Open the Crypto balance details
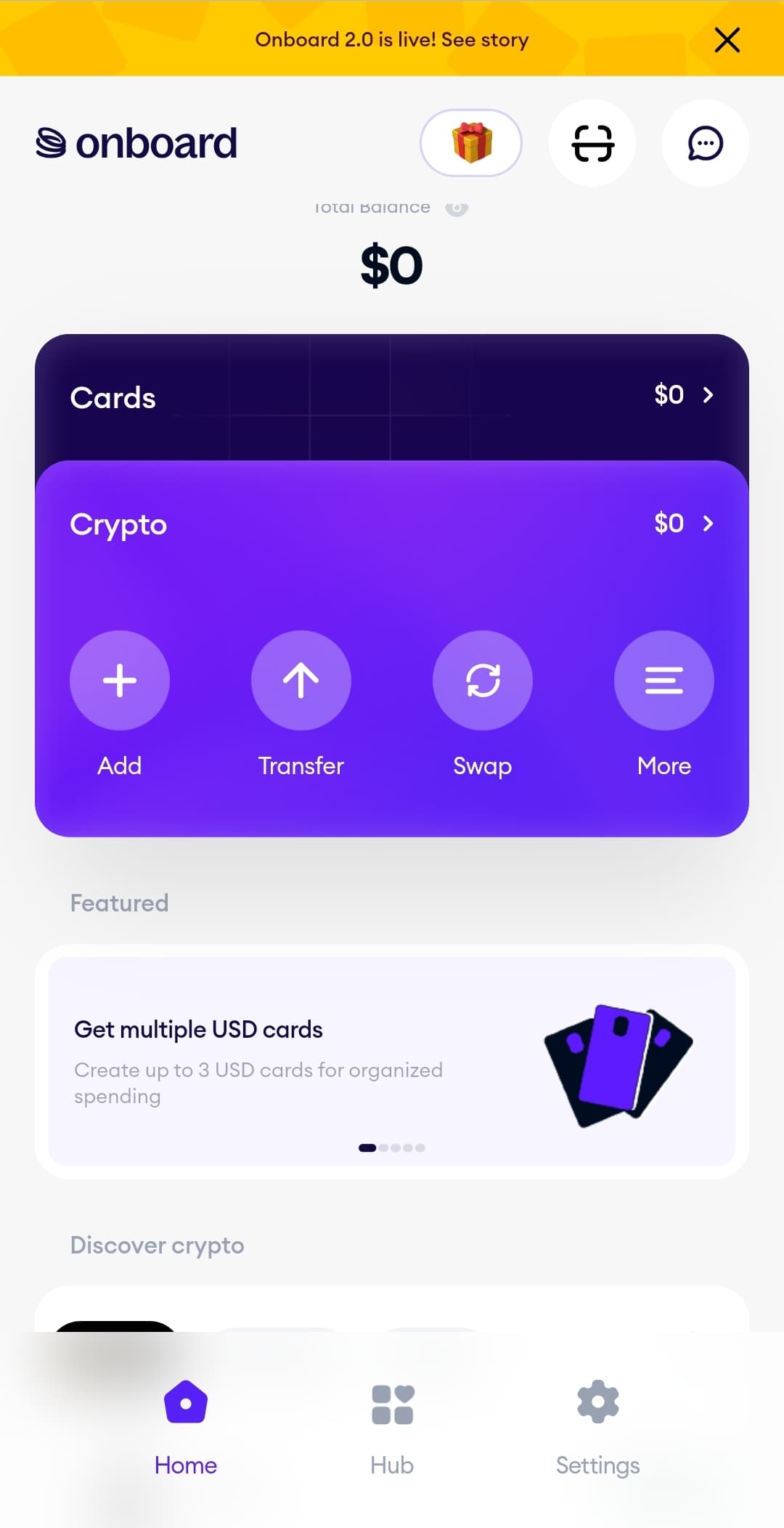Viewport: 784px width, 1528px height. (x=682, y=524)
